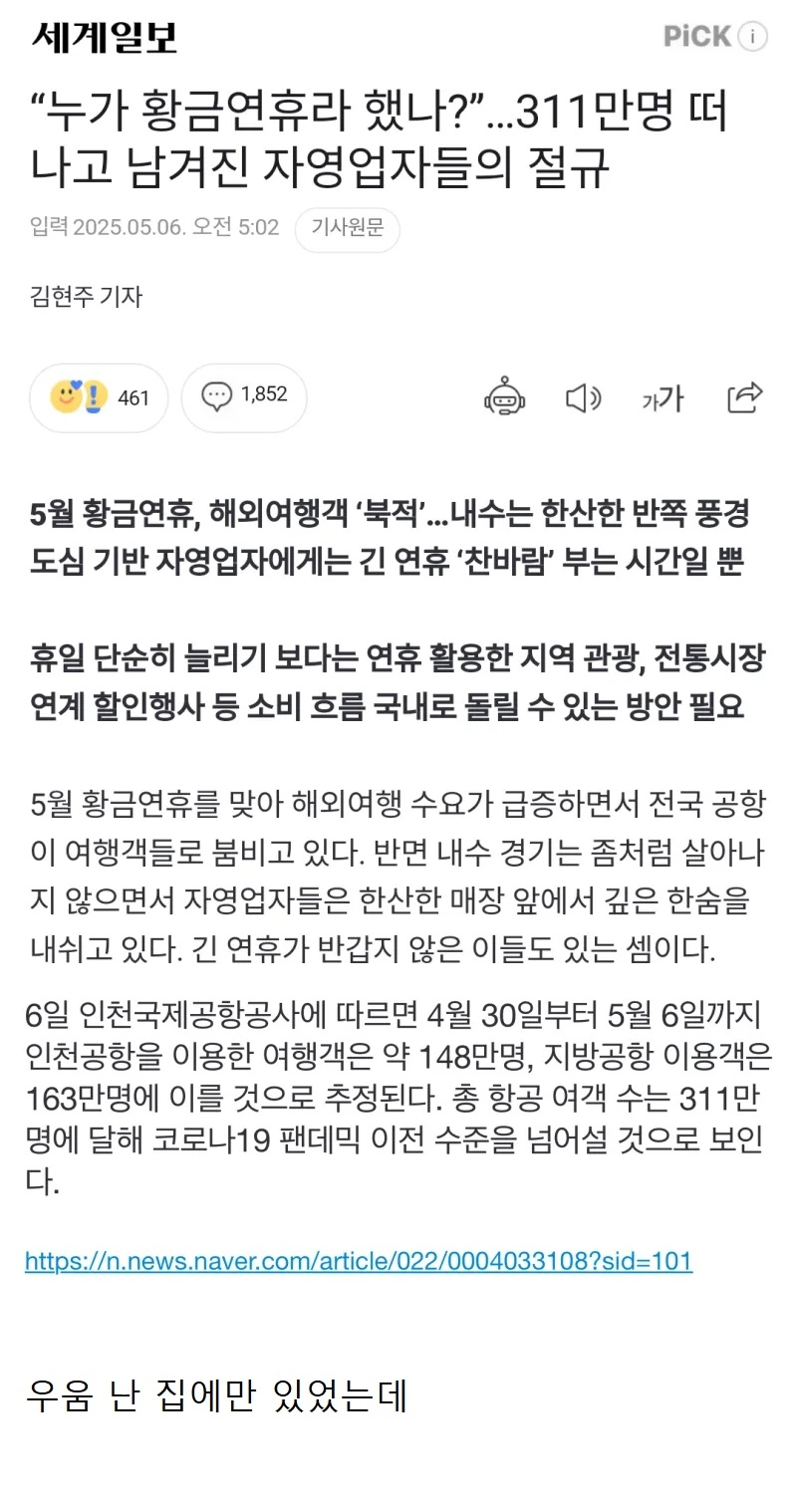Change font size with the 가가 icon

point(663,398)
